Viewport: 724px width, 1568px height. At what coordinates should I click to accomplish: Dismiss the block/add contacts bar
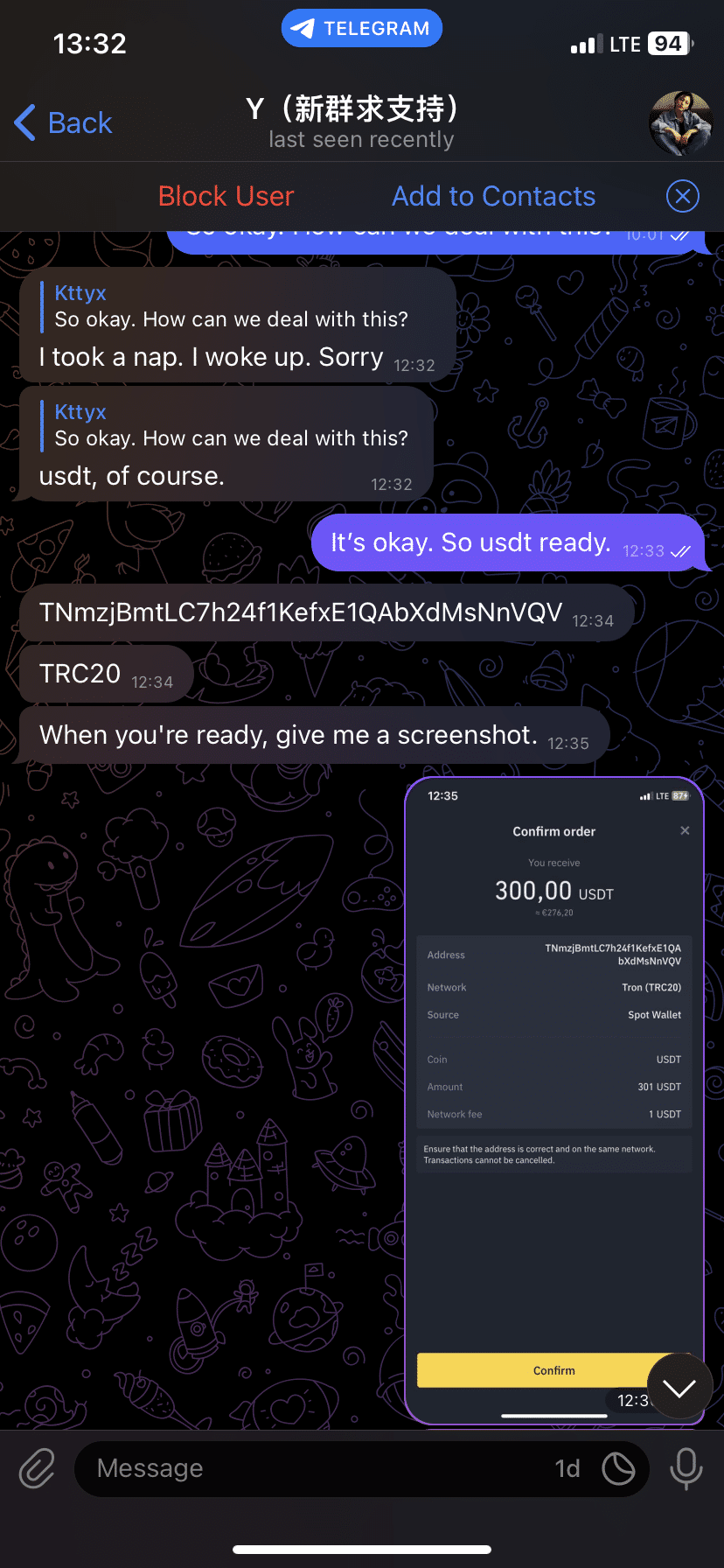[x=682, y=196]
